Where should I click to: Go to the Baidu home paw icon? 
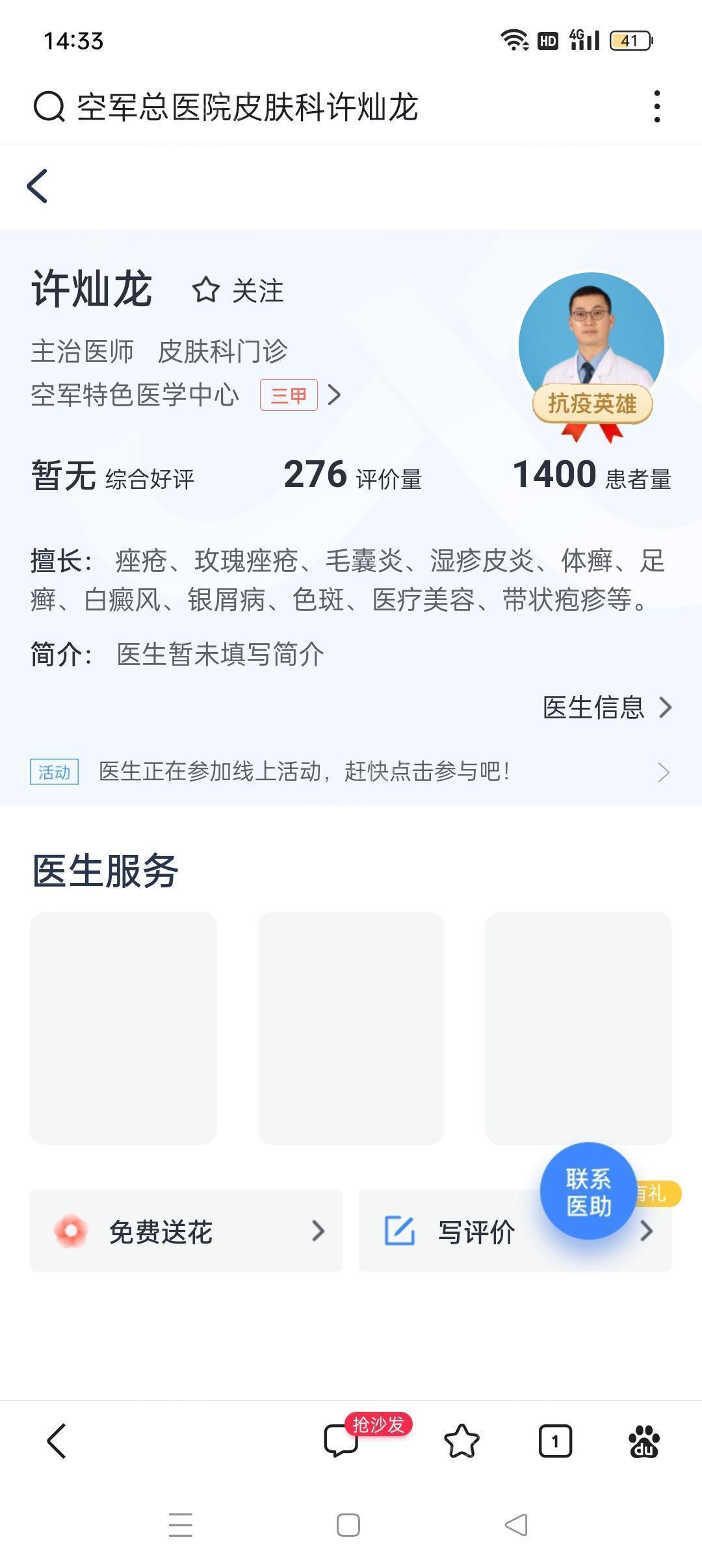[x=643, y=1441]
